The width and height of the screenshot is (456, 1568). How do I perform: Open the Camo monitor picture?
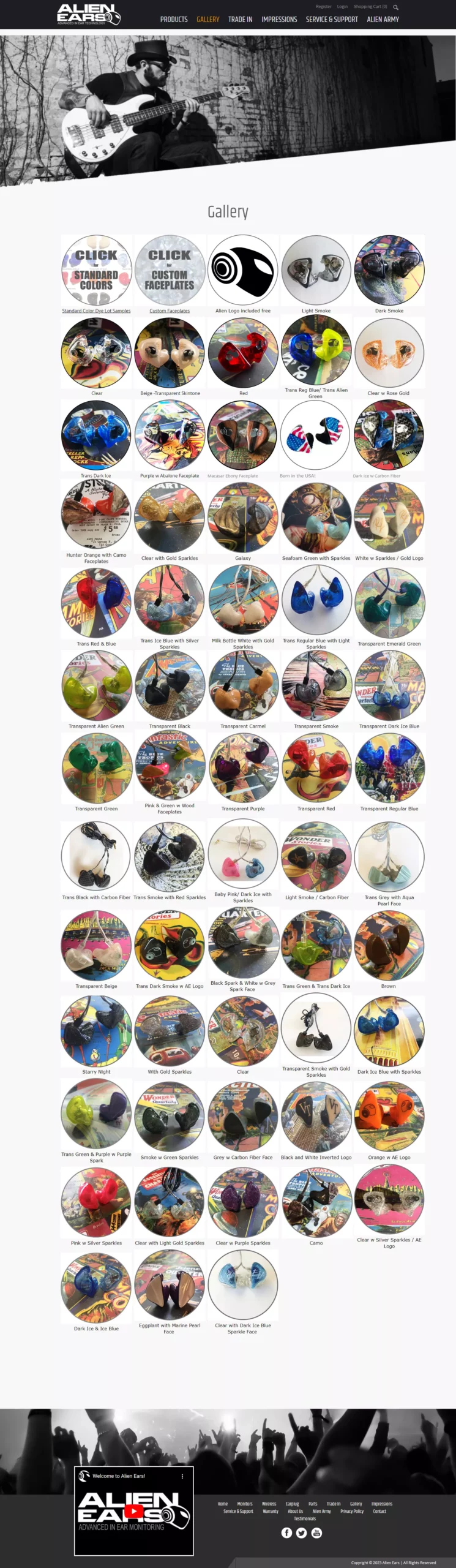316,1202
